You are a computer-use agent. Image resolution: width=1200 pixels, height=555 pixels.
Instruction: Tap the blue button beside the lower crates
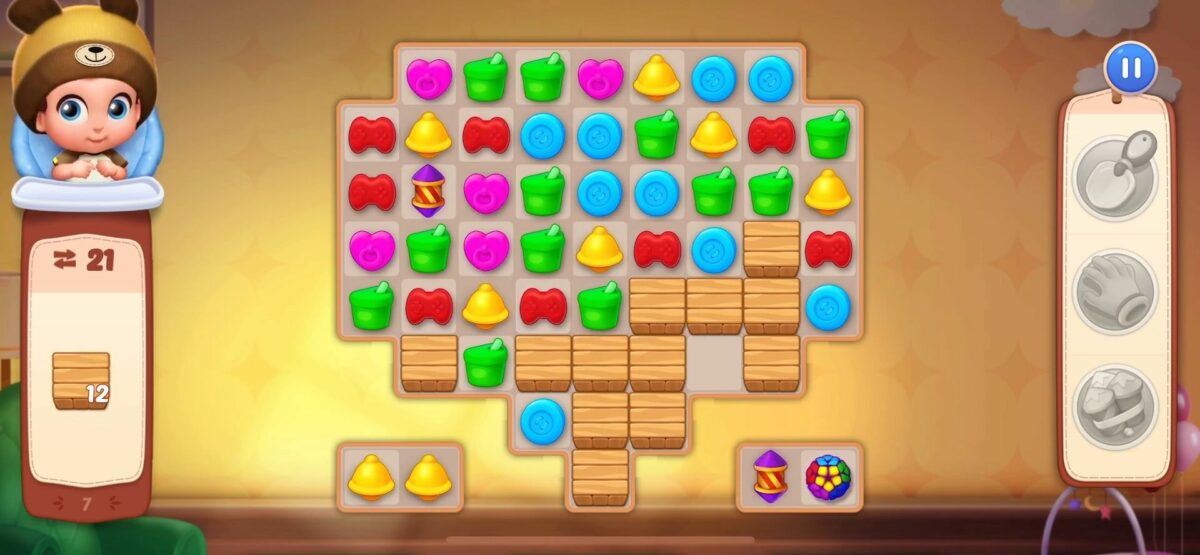click(x=542, y=420)
